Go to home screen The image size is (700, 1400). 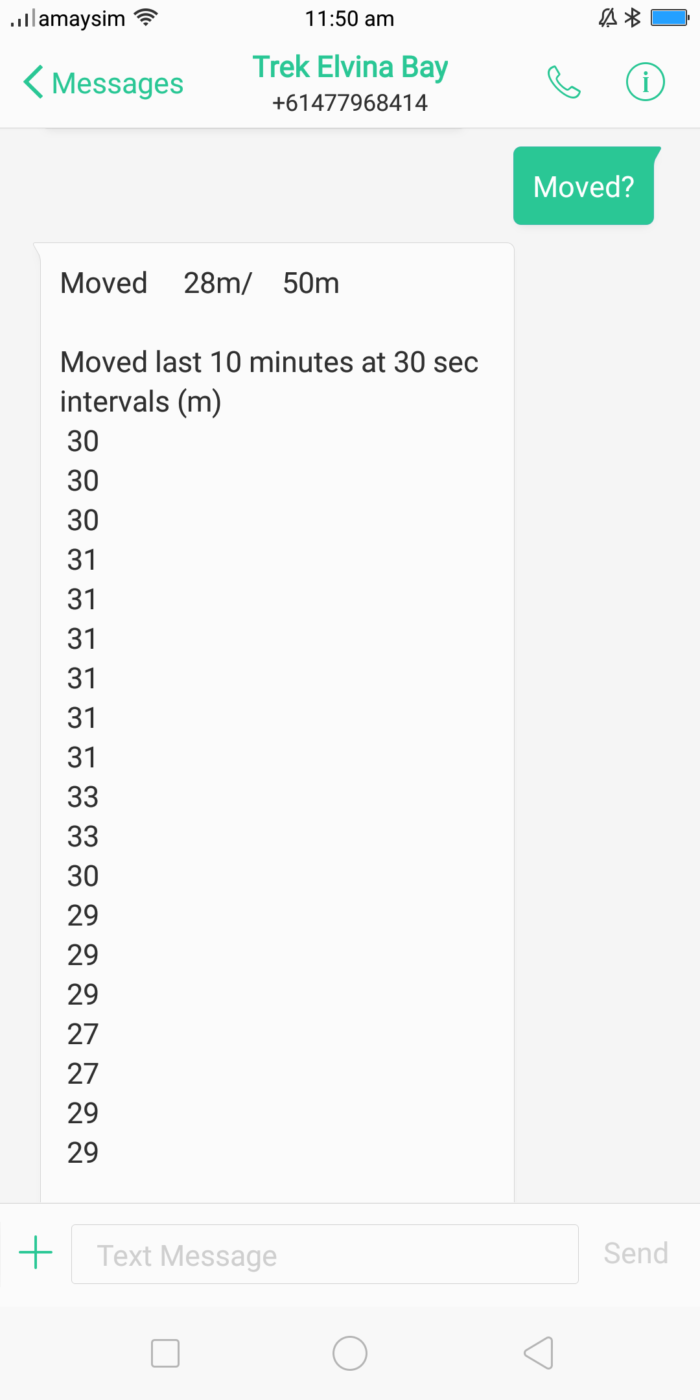[350, 1353]
